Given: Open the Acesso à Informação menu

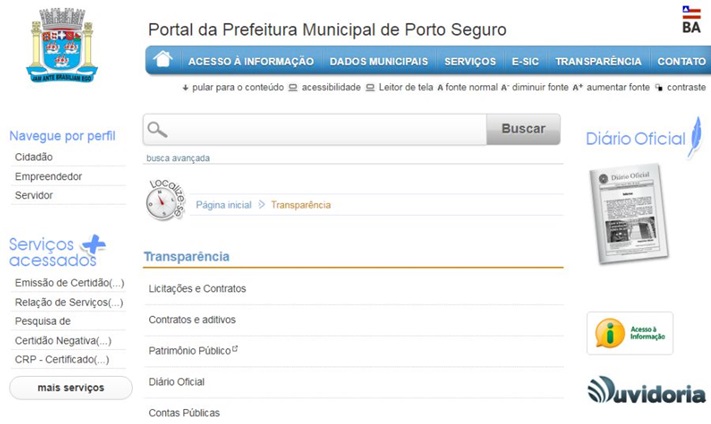Looking at the screenshot, I should pos(250,61).
